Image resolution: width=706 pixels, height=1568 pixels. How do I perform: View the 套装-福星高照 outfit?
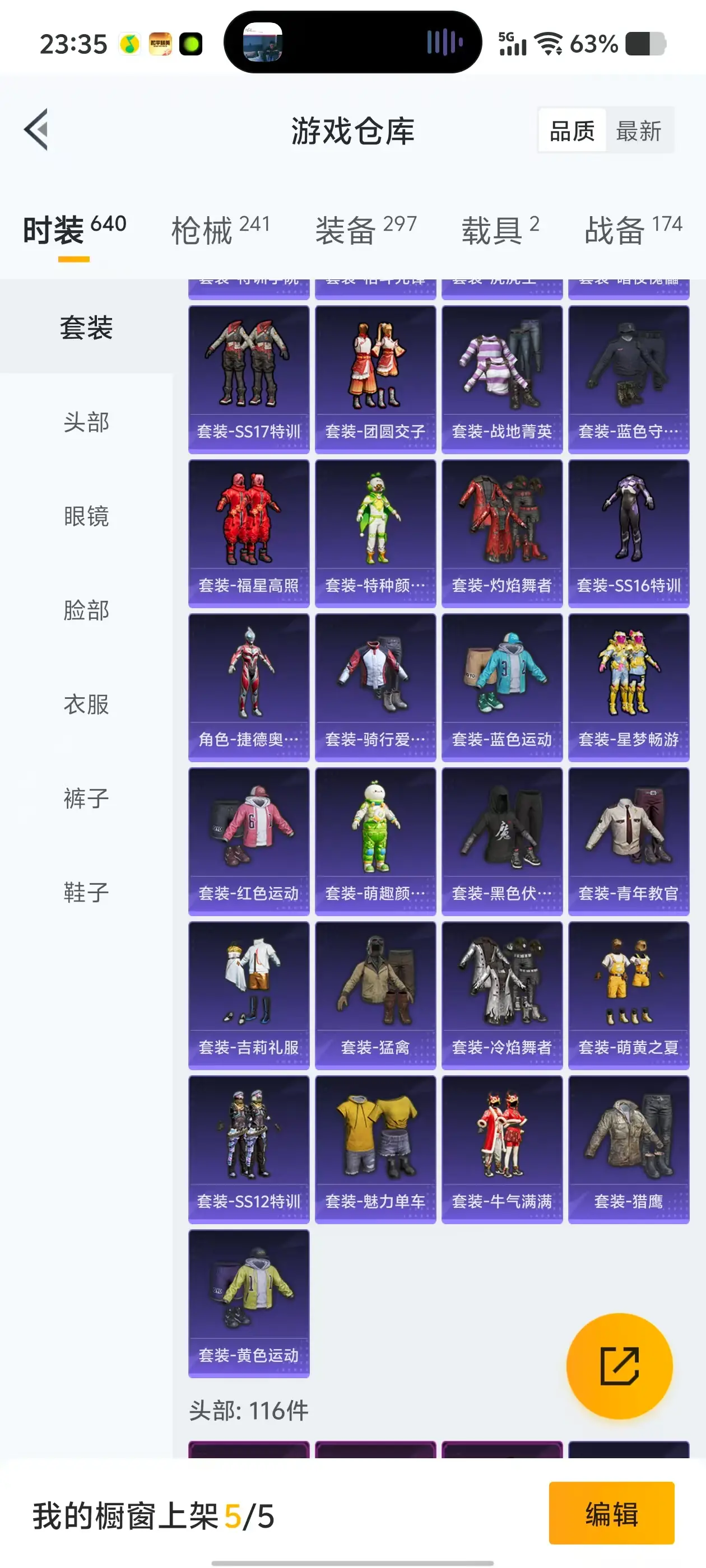click(x=249, y=533)
